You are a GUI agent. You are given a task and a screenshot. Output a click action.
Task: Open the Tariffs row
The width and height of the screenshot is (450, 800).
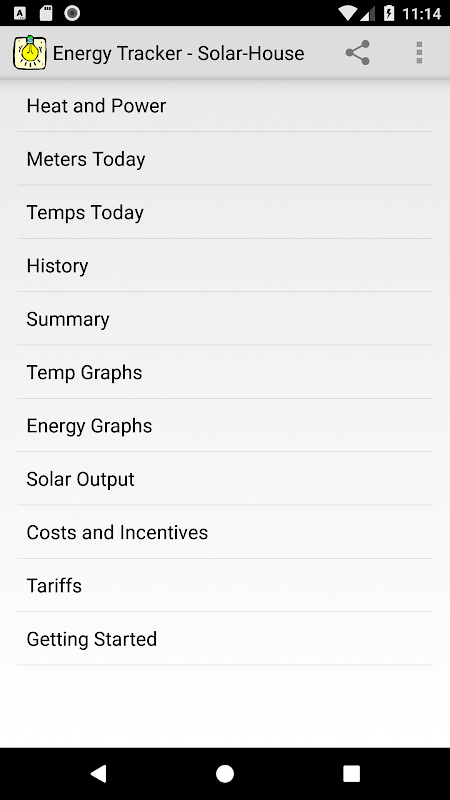tap(225, 585)
